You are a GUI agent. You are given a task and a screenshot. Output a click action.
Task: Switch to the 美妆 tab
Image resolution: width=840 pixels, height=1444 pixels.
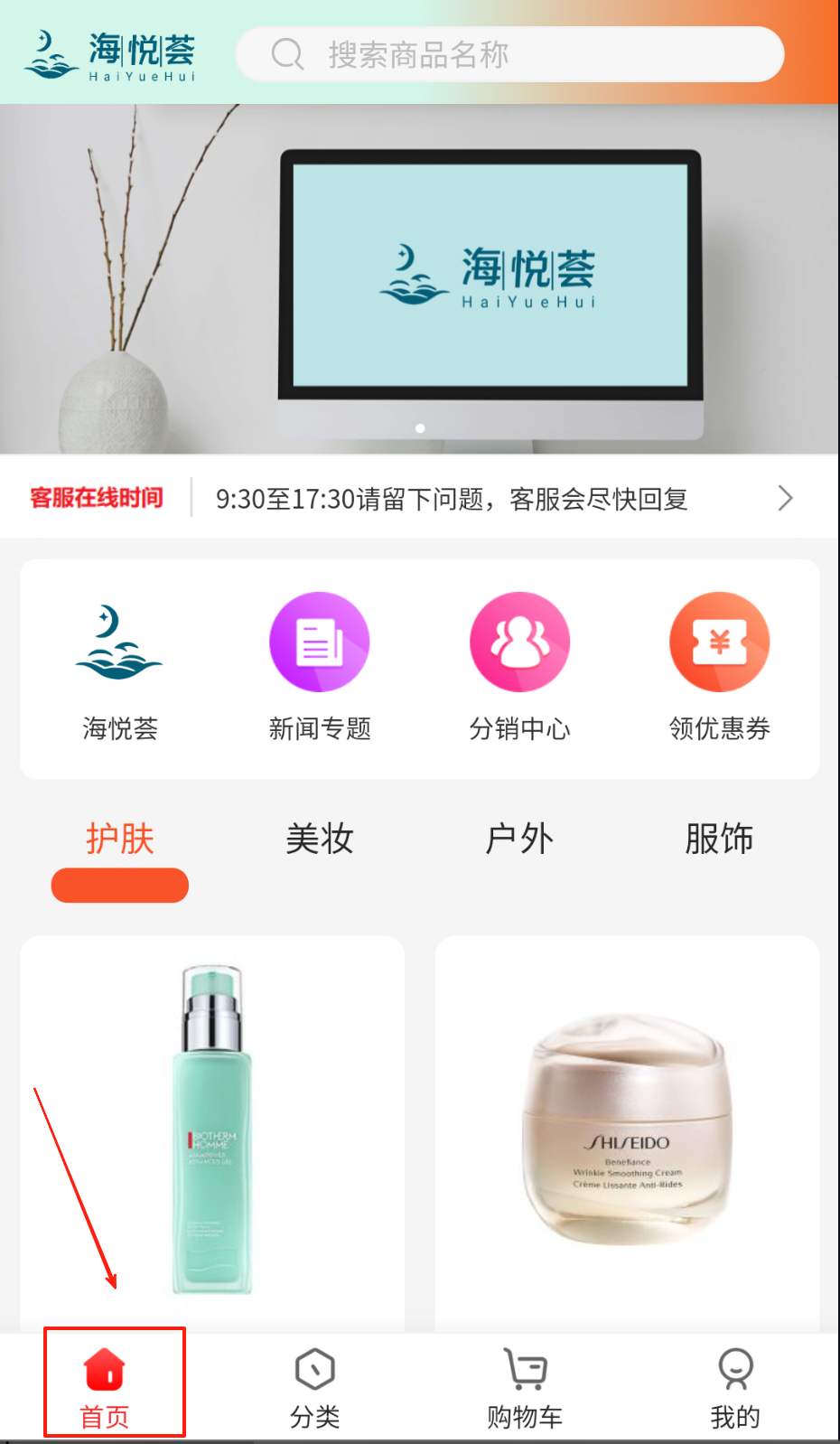[x=320, y=839]
